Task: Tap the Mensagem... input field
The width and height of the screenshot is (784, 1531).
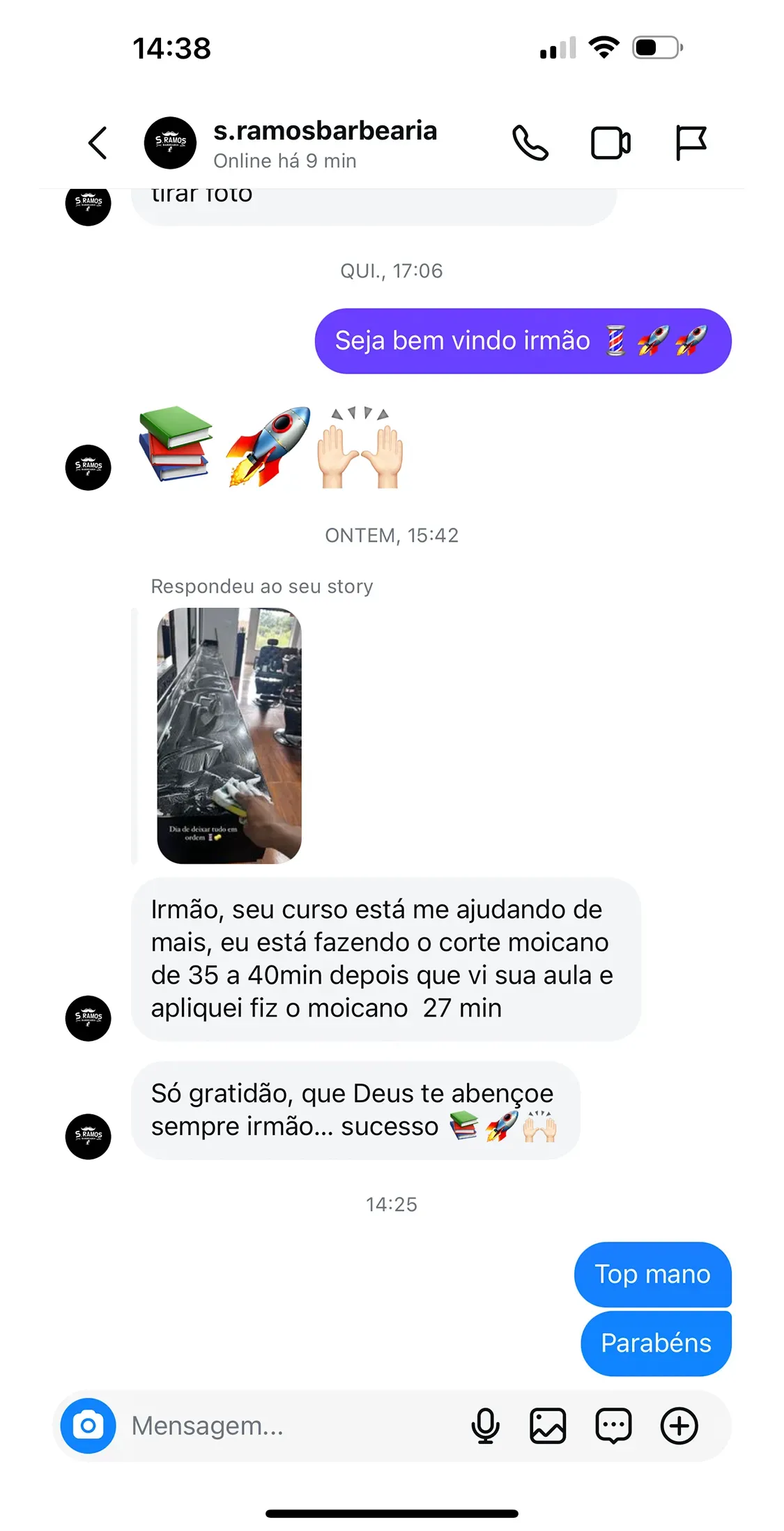Action: (209, 1426)
